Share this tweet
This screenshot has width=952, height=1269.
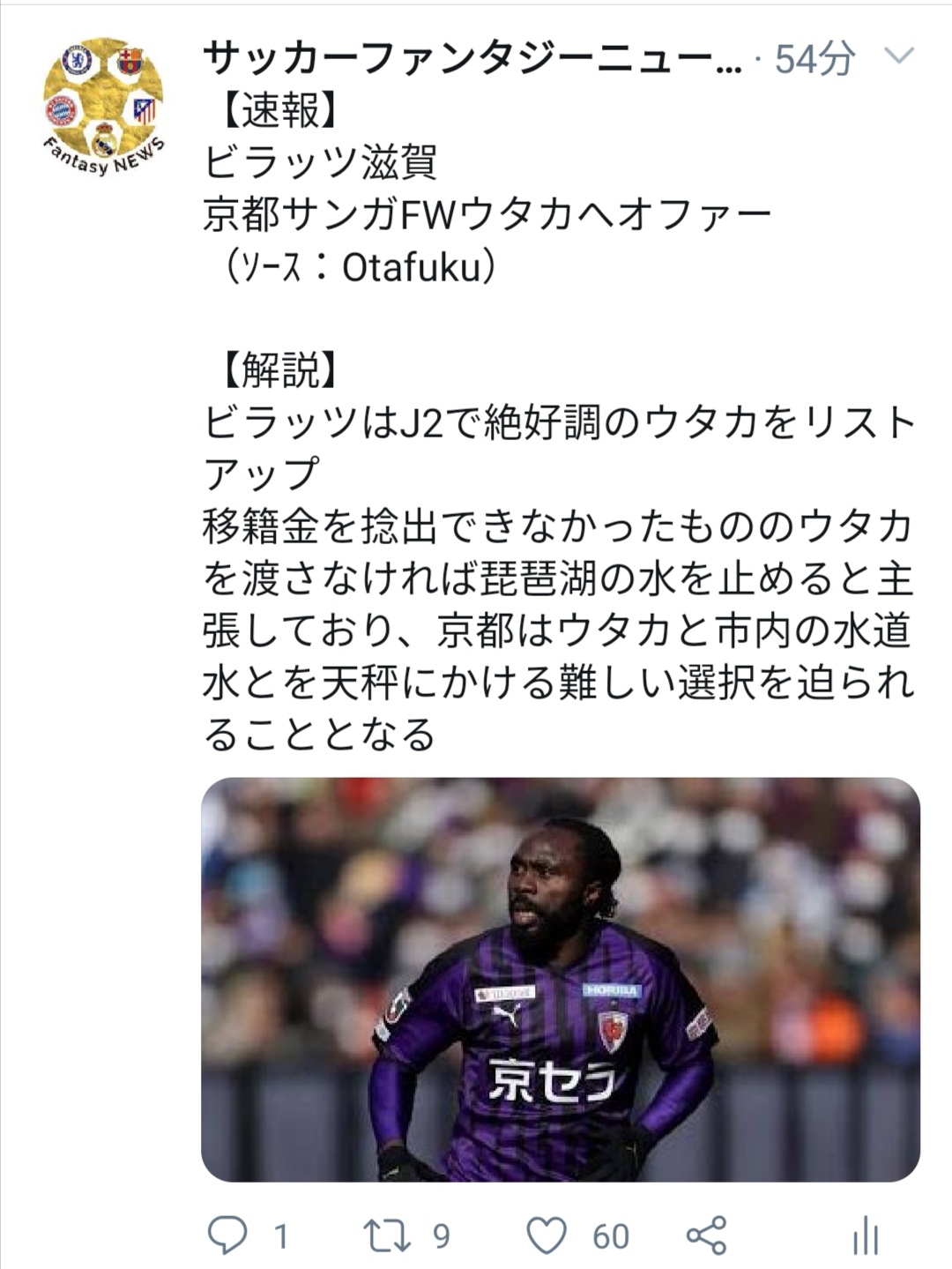click(x=706, y=1235)
